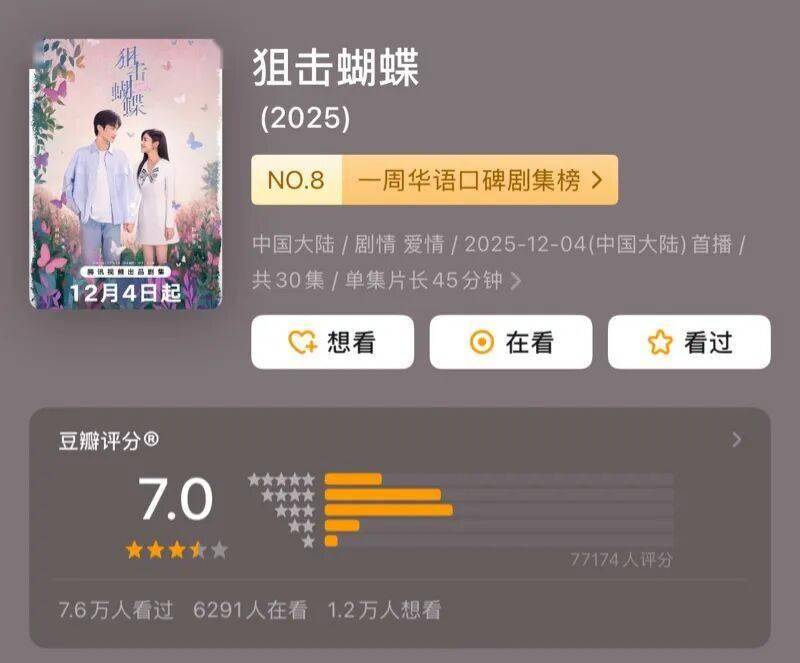Open the 狙击蝴蝶 poster image

coord(126,174)
